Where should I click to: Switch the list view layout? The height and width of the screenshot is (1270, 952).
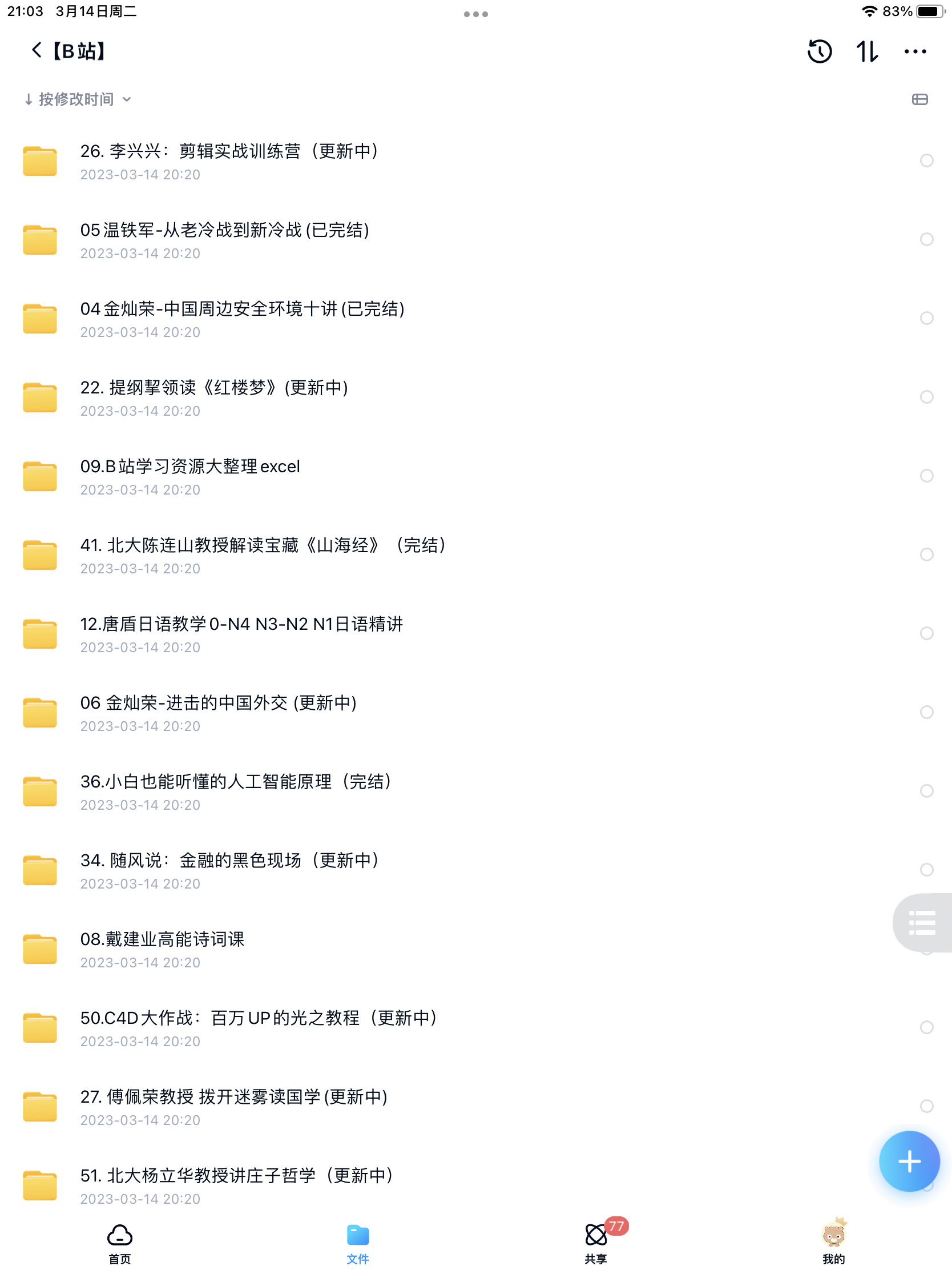(x=919, y=99)
